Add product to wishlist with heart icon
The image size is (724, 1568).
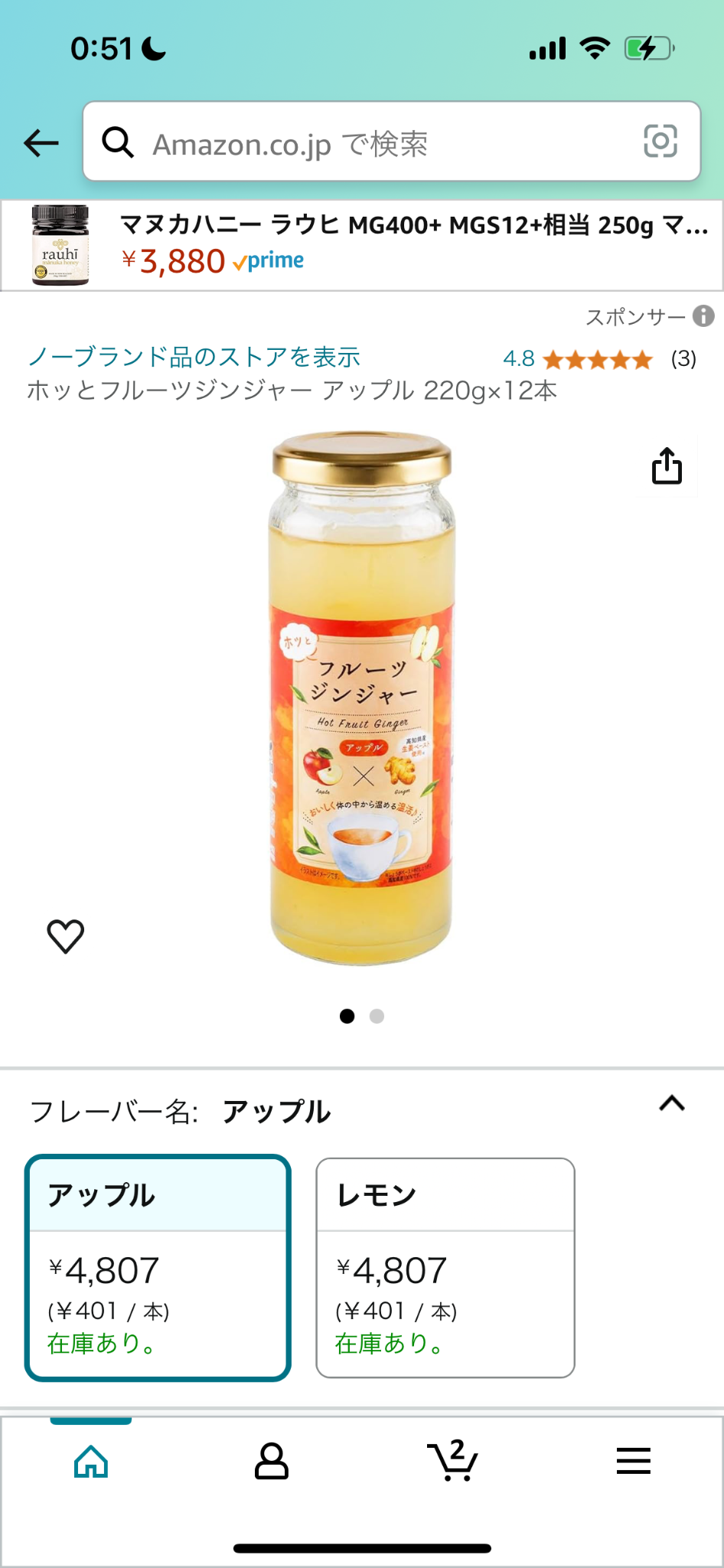66,936
